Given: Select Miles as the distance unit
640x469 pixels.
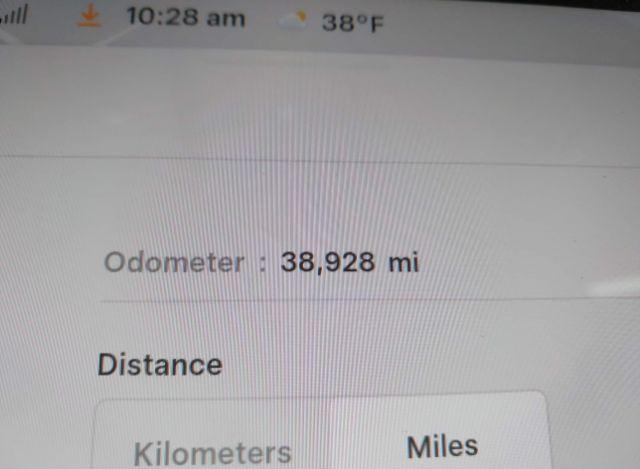Looking at the screenshot, I should (x=442, y=445).
